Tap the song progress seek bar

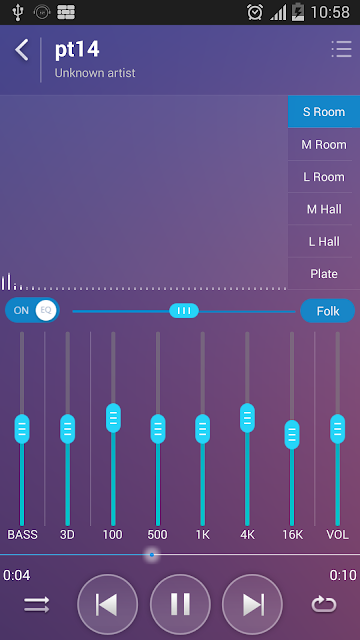coord(180,555)
